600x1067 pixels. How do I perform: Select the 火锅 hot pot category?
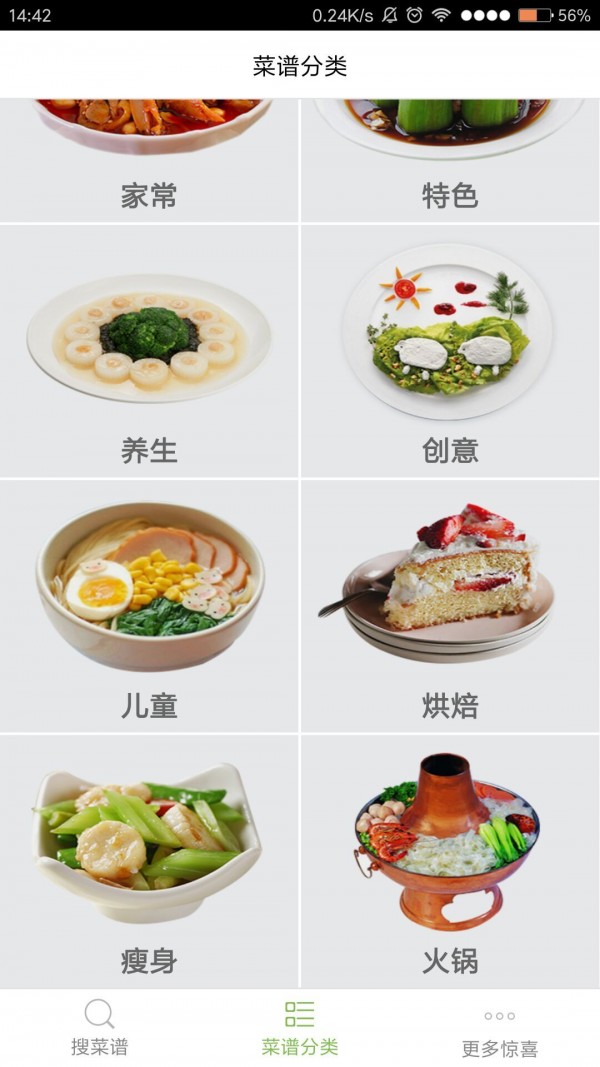coord(450,861)
